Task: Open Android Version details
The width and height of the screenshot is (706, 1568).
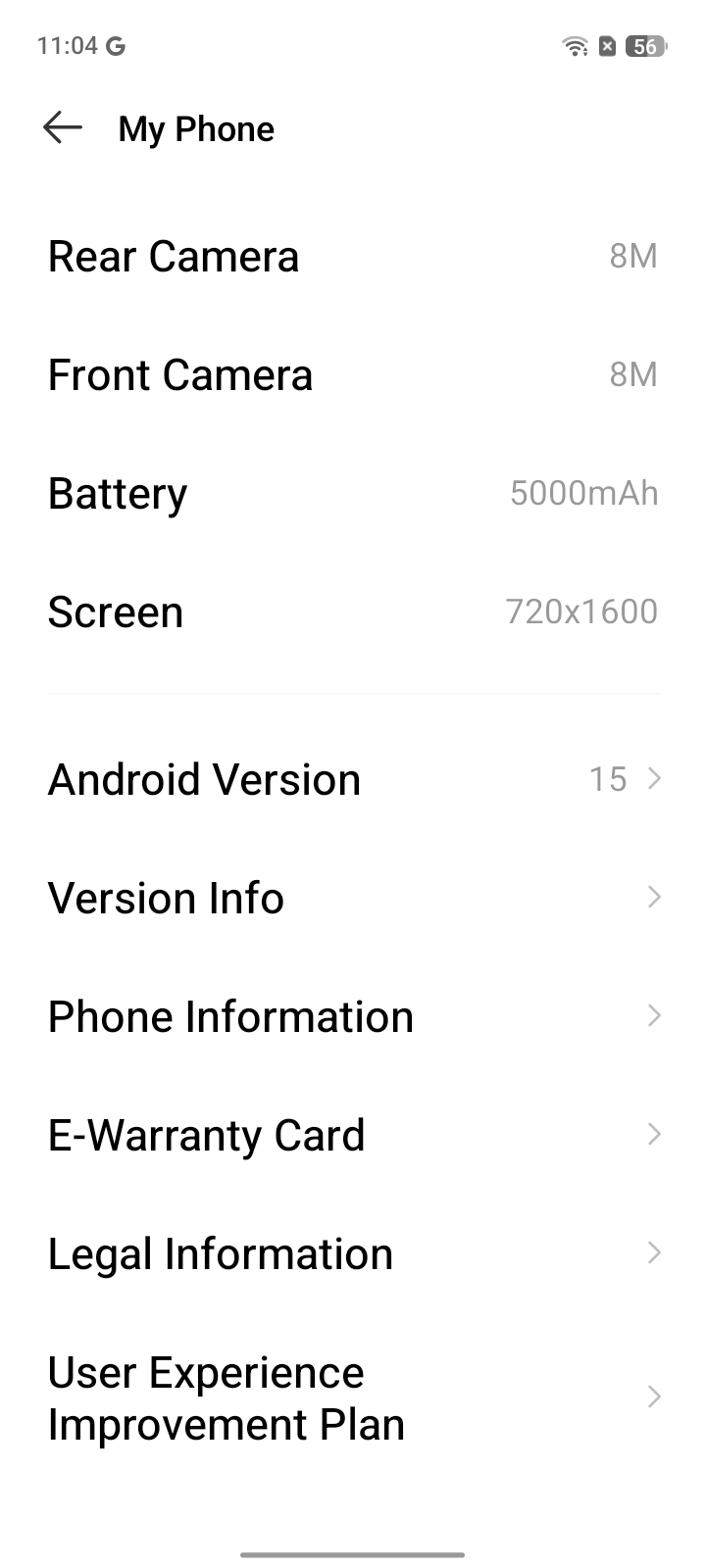Action: tap(353, 780)
